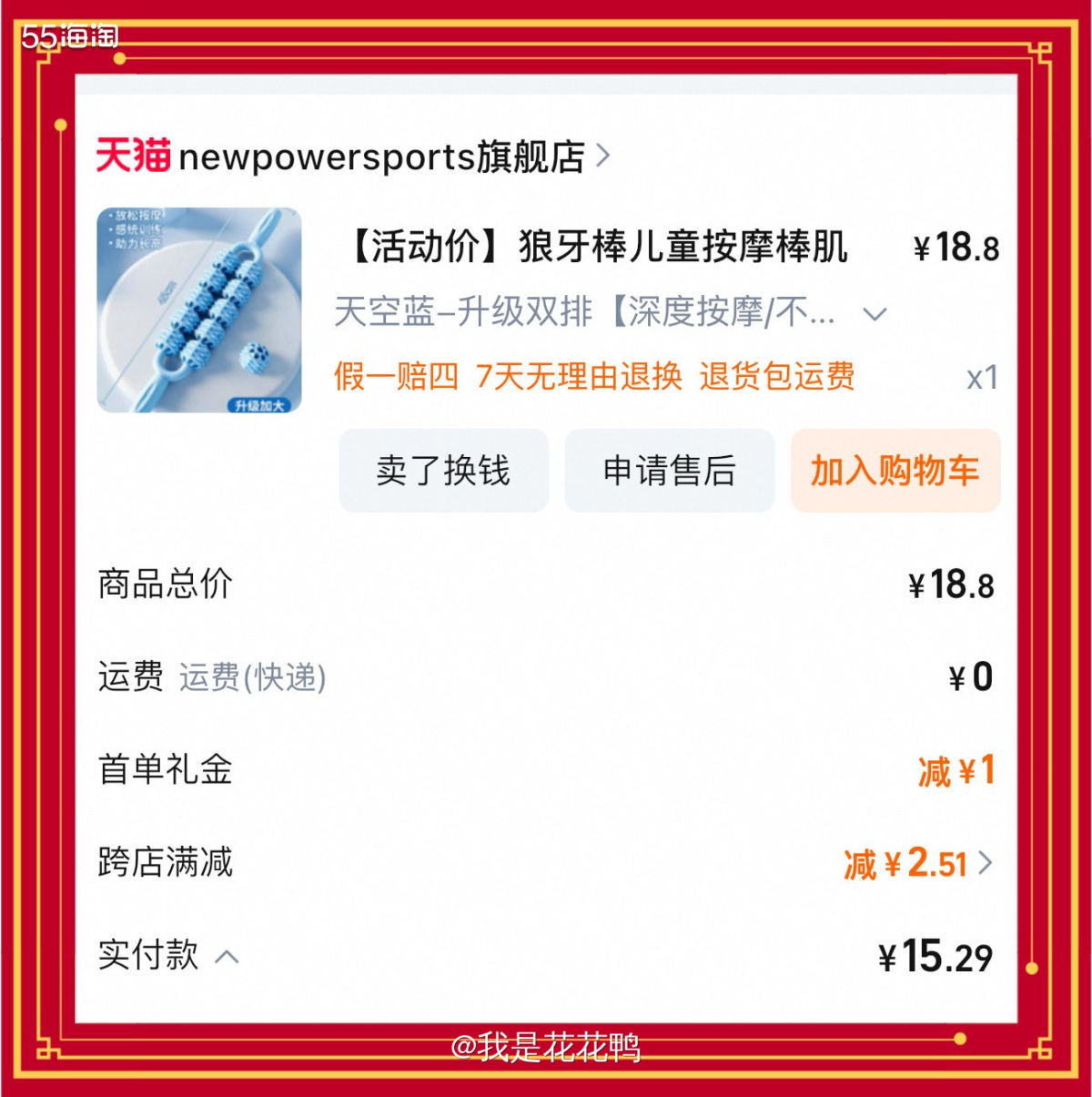Screen dimensions: 1092x1097
Task: Expand the 天空蓝-升级双排 SKU selector
Action: click(875, 314)
